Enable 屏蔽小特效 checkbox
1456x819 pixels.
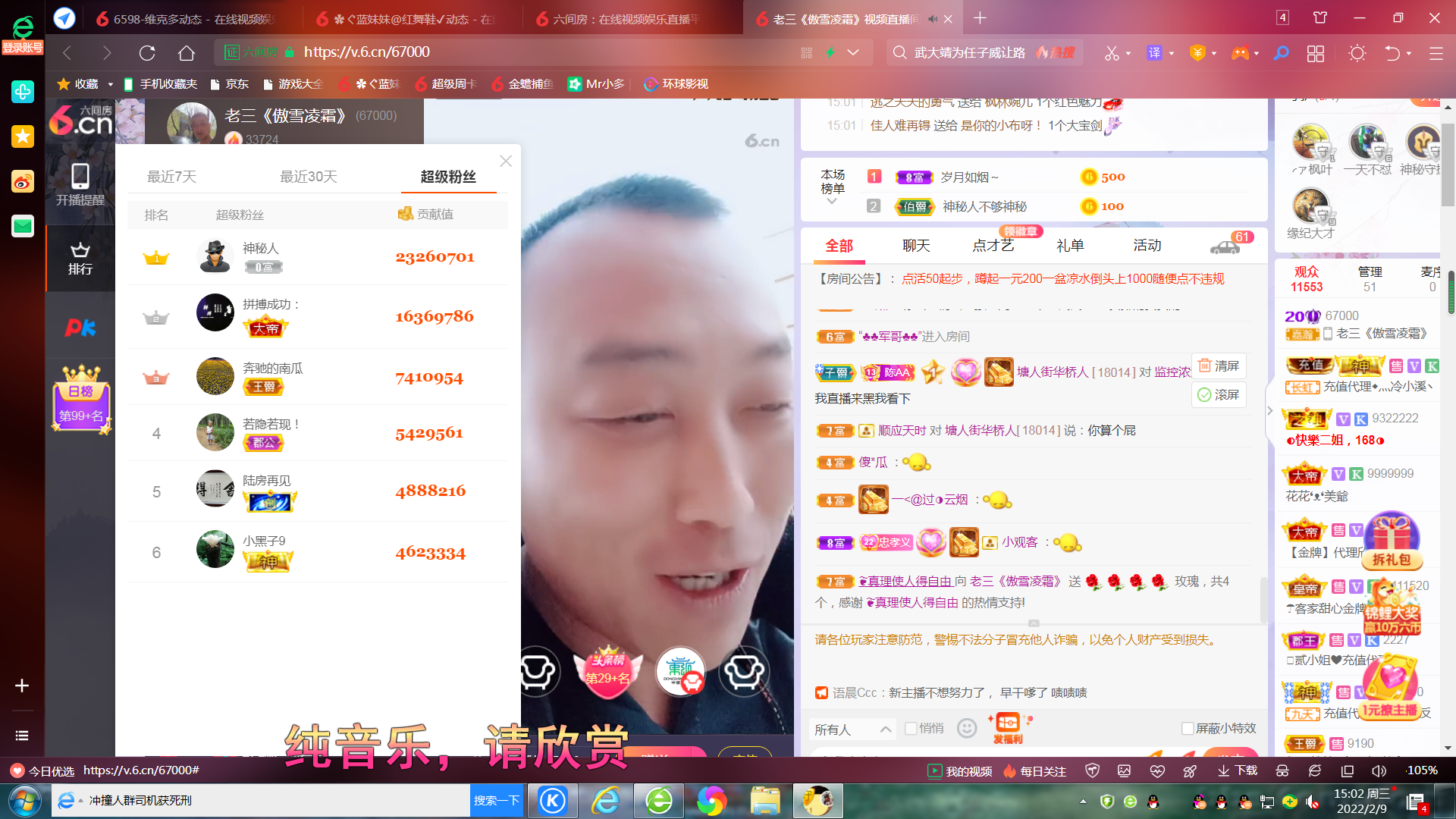pos(1188,729)
